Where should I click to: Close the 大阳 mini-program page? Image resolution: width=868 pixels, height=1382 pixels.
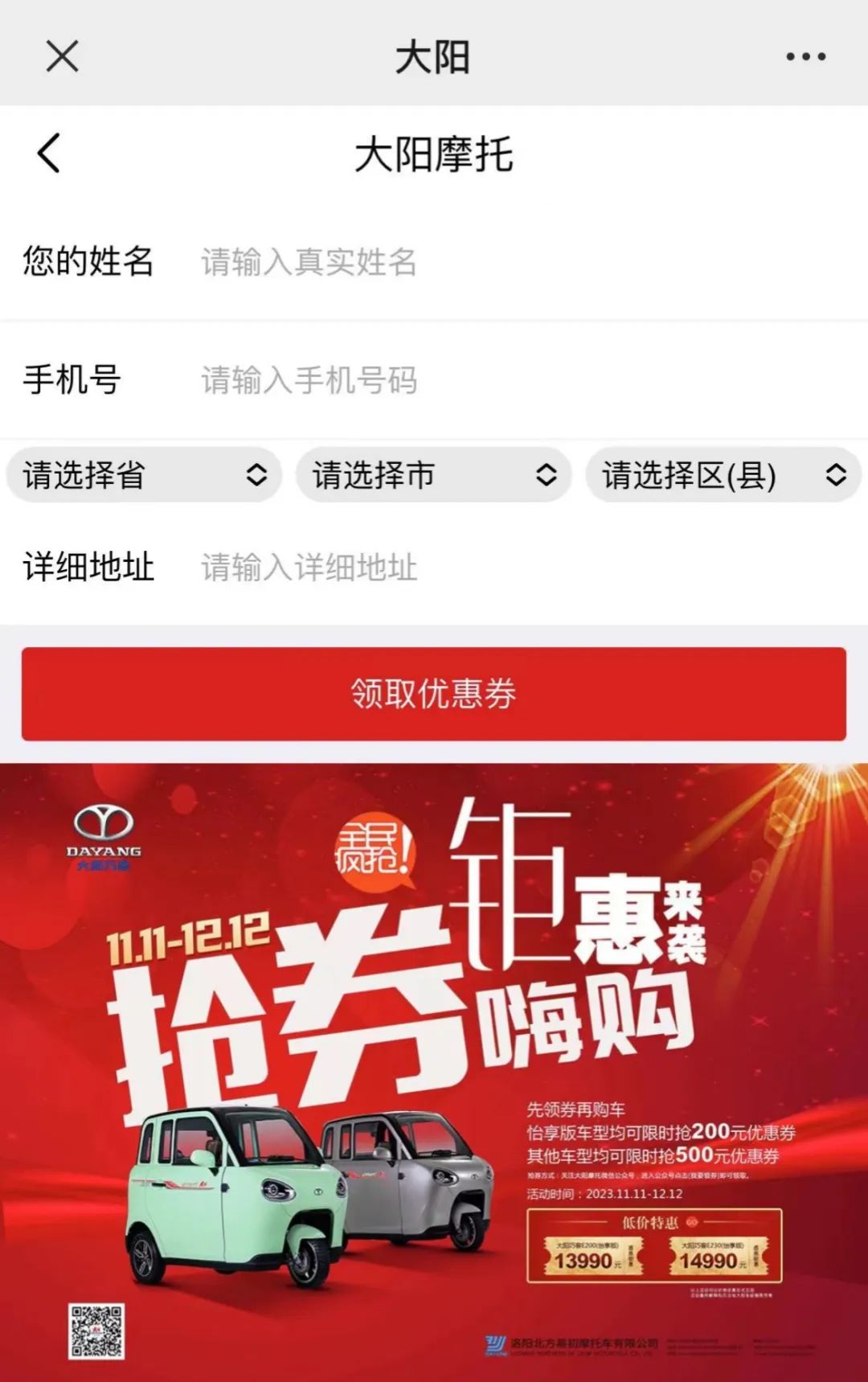(x=62, y=56)
